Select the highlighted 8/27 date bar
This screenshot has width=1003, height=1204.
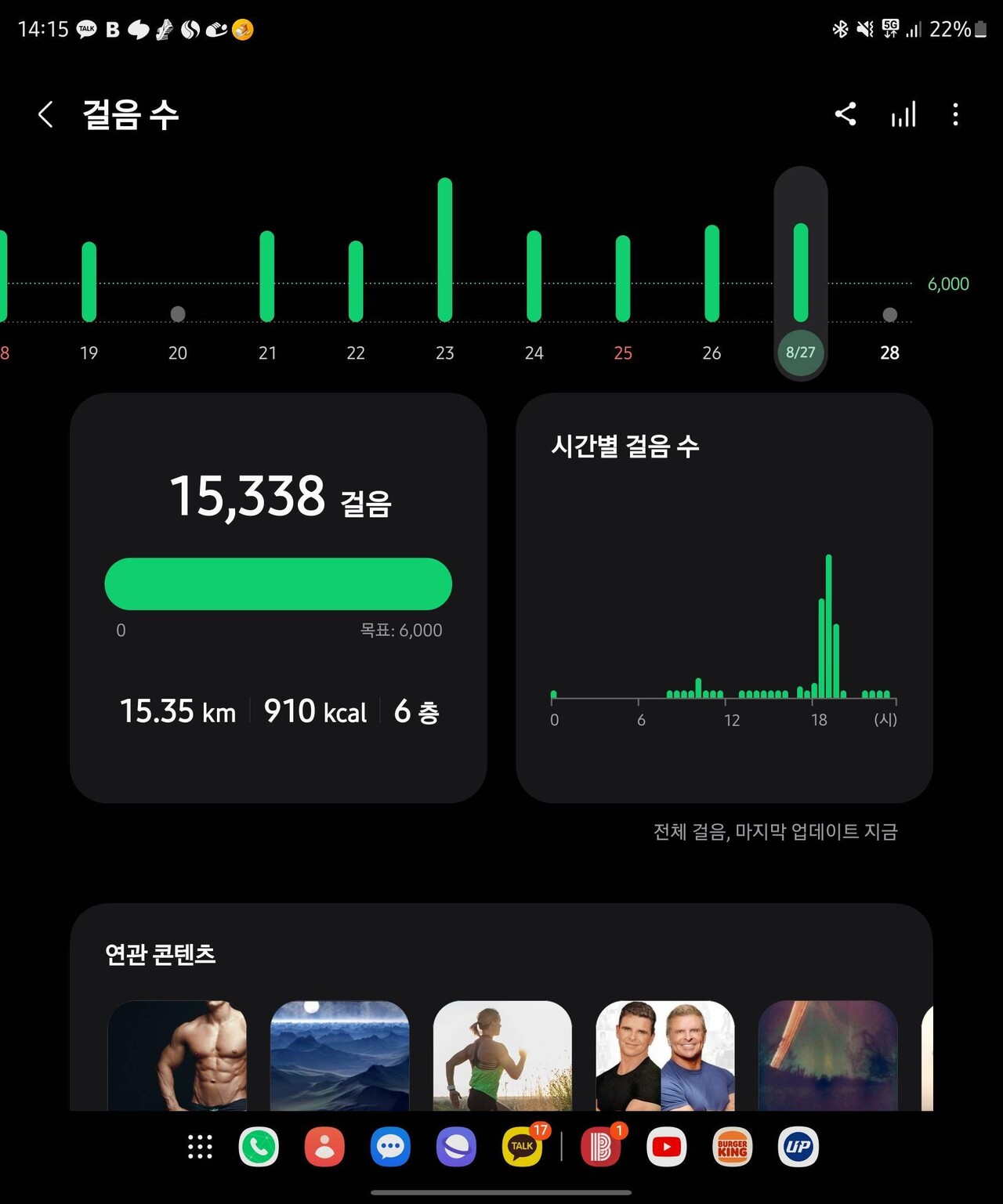tap(801, 274)
